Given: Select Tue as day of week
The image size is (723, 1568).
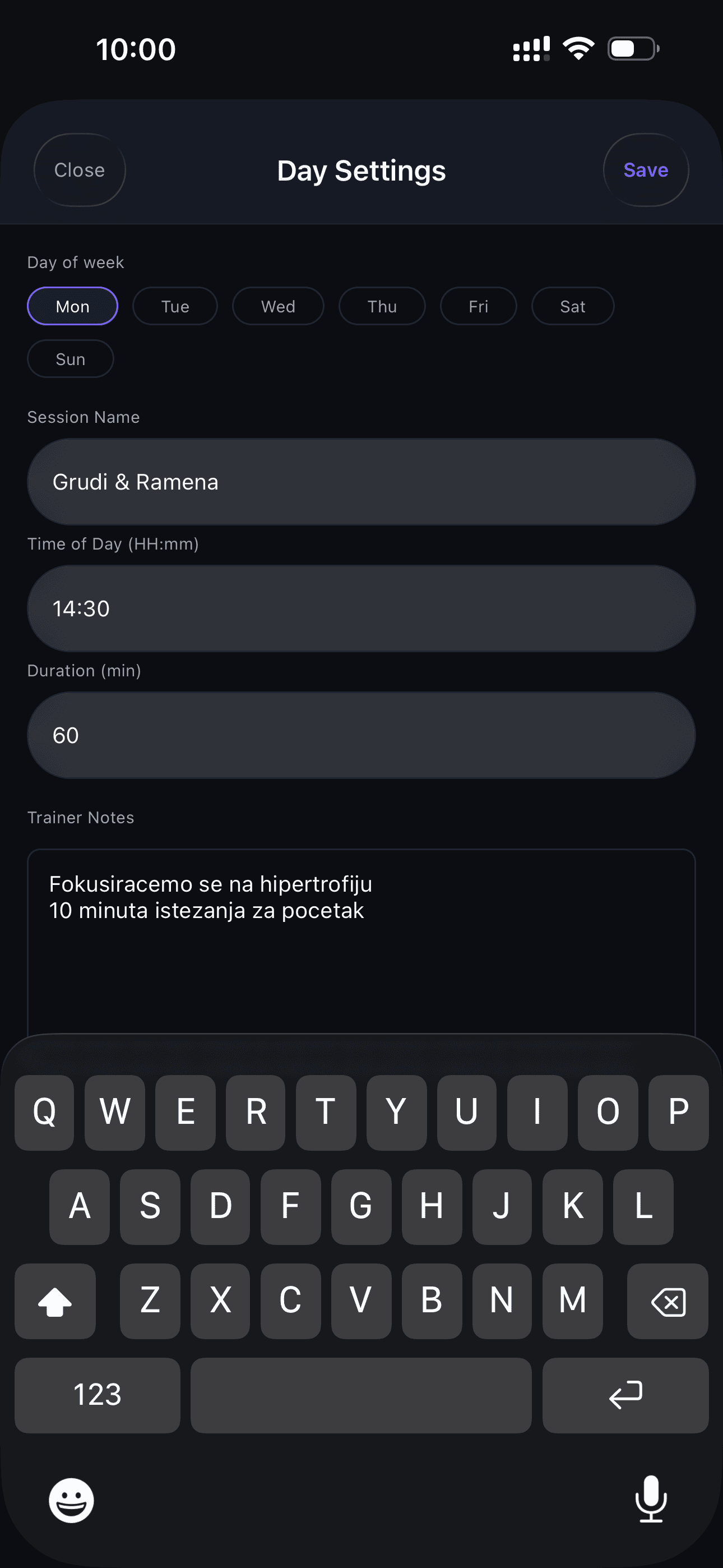Looking at the screenshot, I should point(175,306).
